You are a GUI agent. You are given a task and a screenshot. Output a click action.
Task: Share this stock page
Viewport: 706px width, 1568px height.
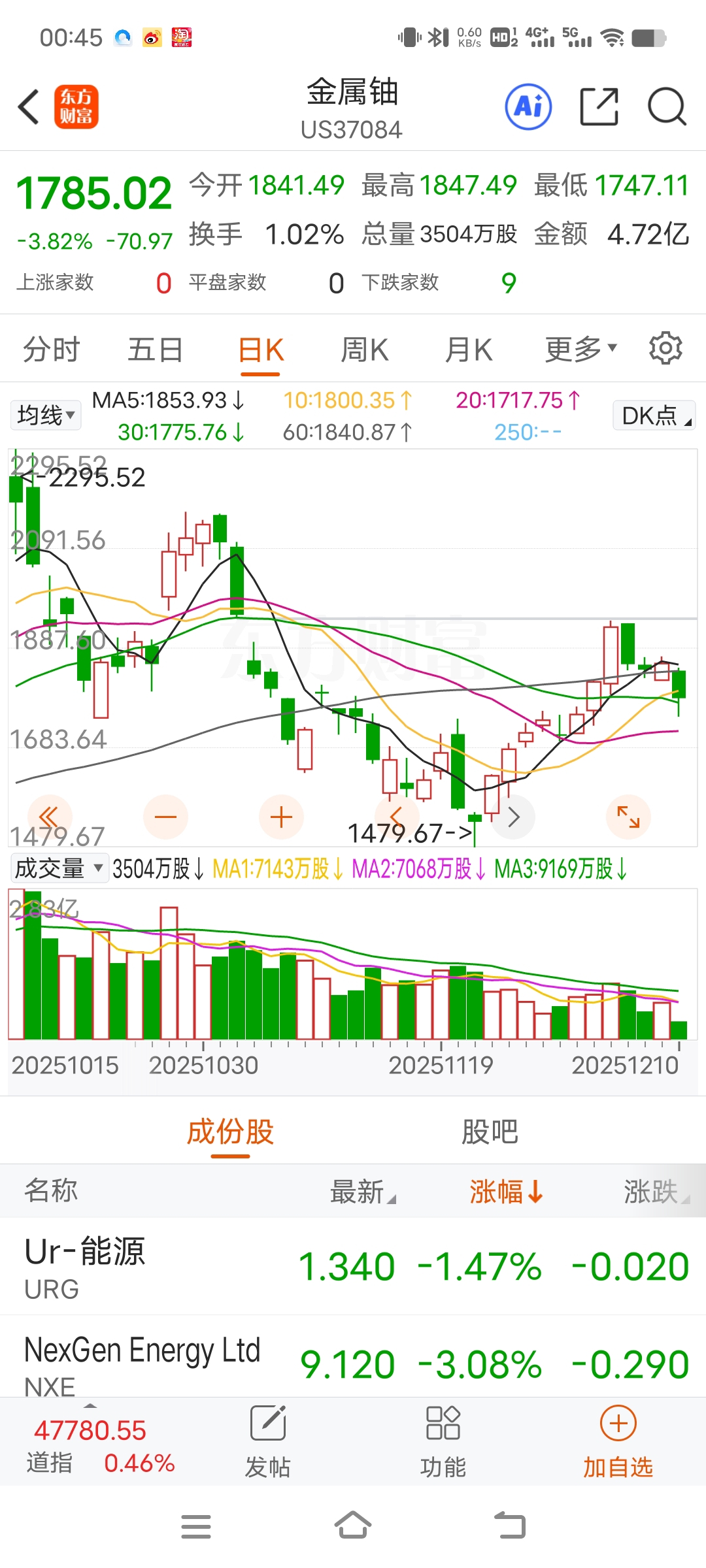point(599,106)
